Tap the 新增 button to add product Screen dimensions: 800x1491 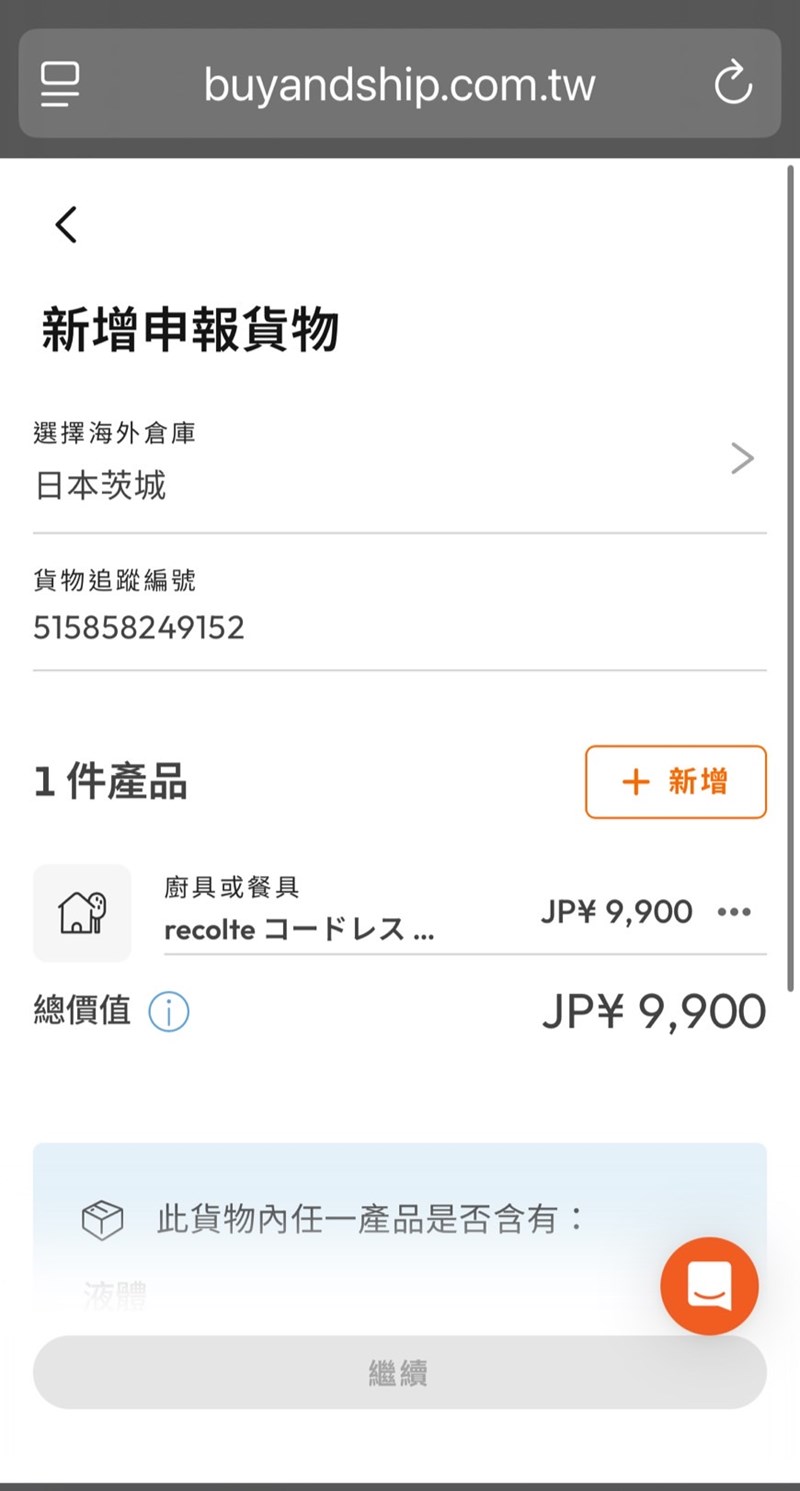coord(675,782)
